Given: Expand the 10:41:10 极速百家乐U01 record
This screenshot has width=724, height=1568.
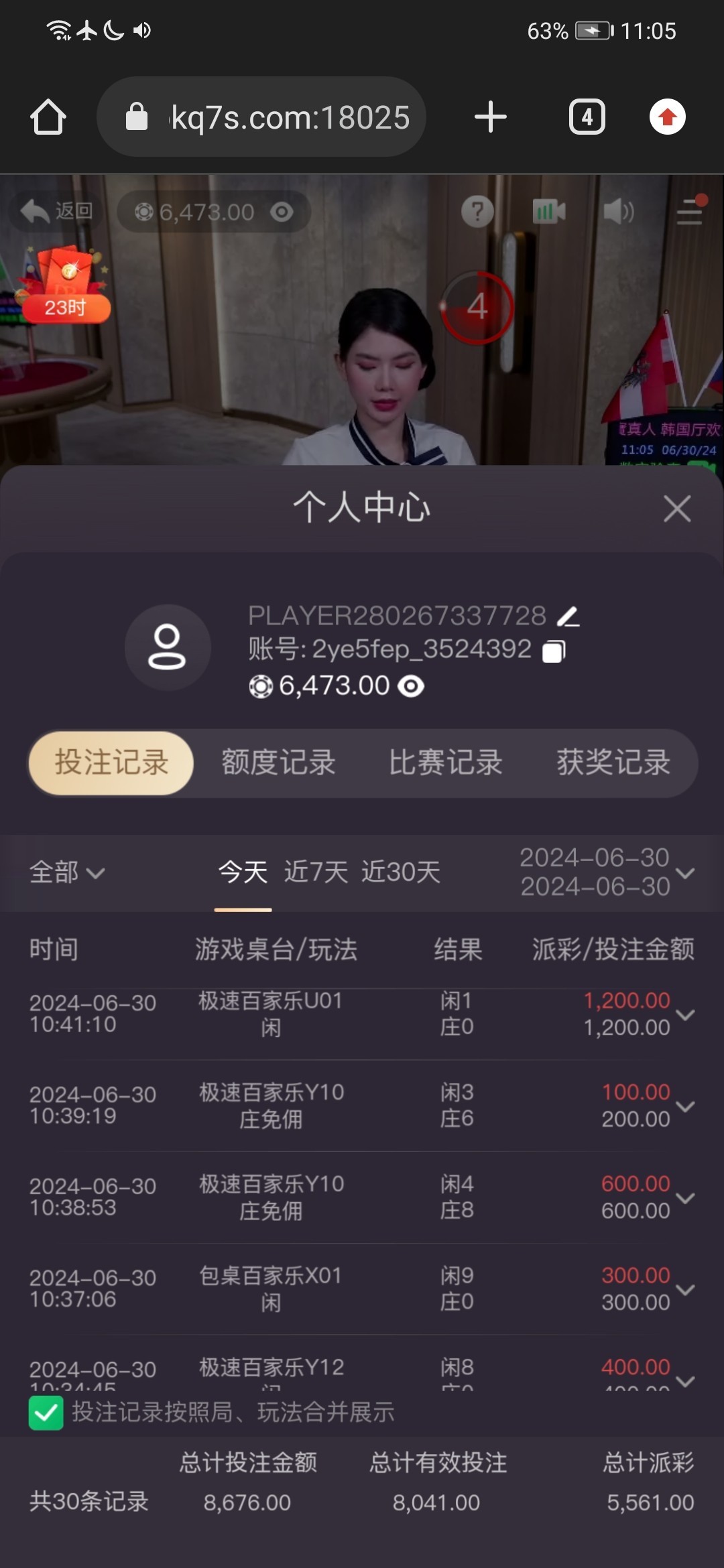Looking at the screenshot, I should [x=685, y=1015].
